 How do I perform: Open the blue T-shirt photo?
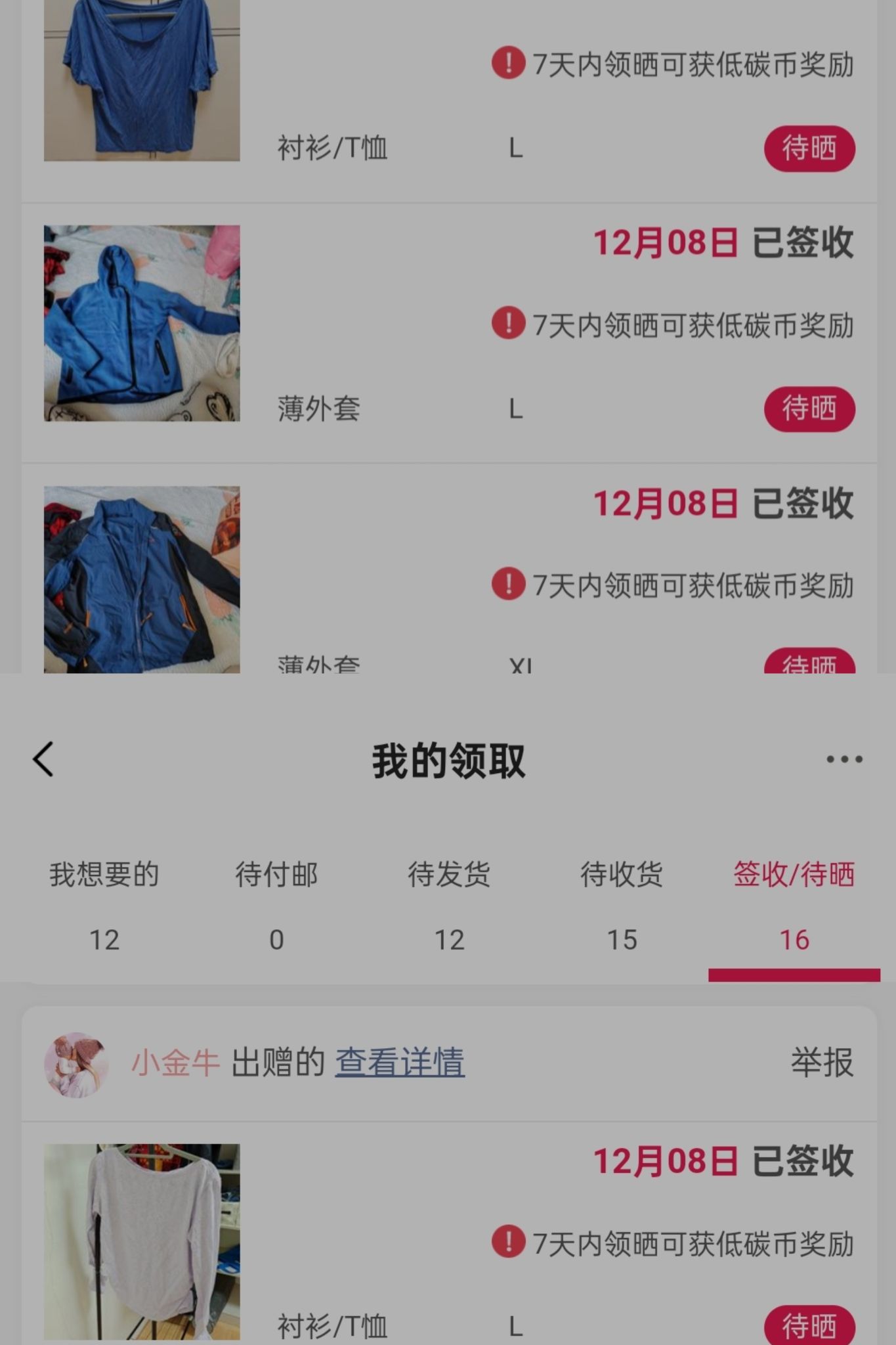142,79
